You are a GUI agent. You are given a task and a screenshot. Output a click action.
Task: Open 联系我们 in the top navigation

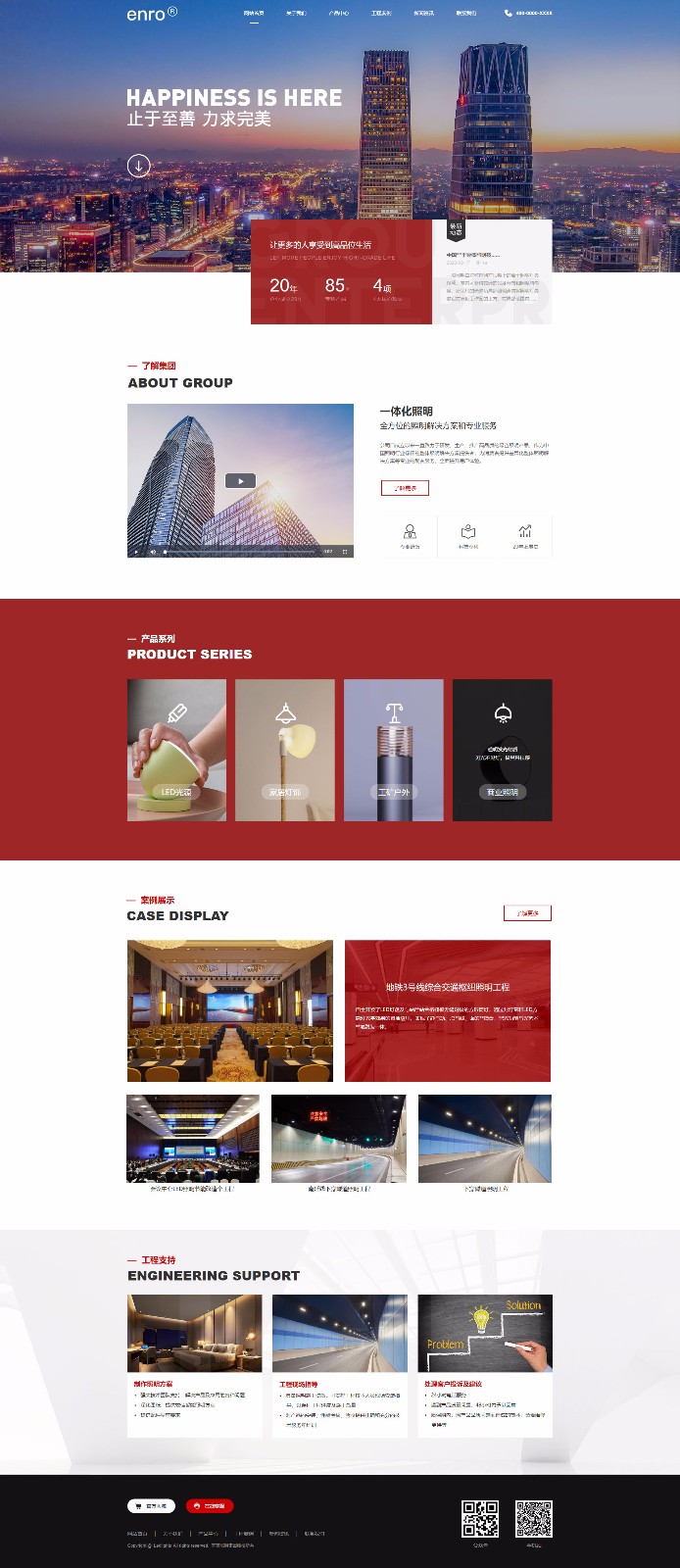[x=466, y=14]
